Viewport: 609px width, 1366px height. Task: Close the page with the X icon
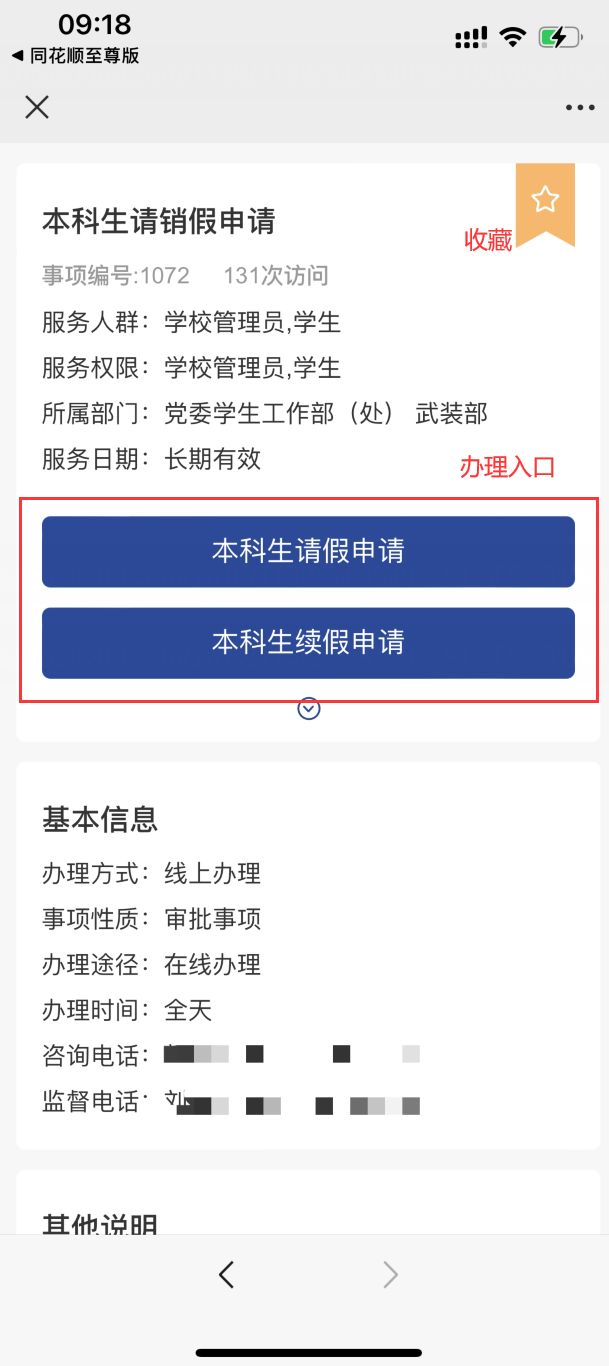click(37, 107)
